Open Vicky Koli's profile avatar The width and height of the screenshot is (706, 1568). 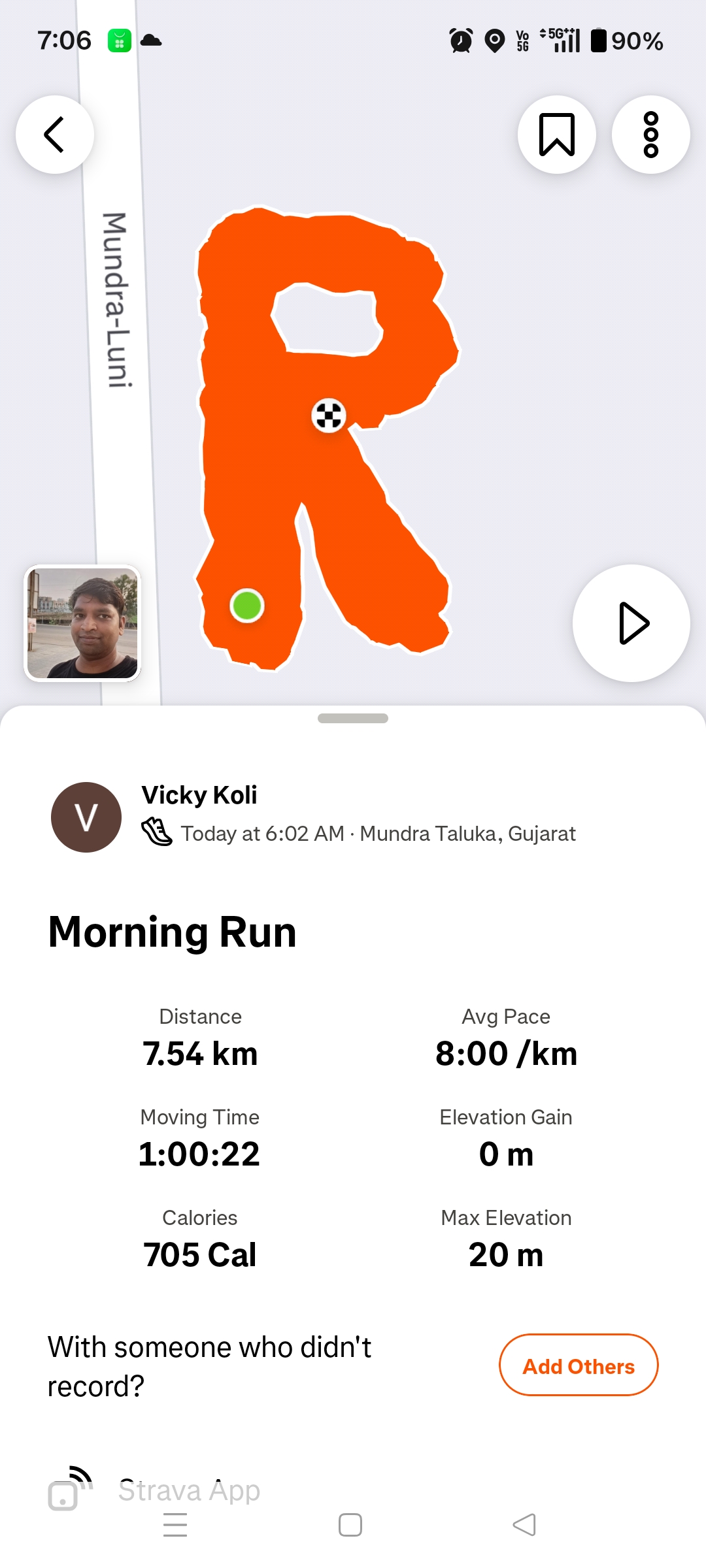coord(86,817)
